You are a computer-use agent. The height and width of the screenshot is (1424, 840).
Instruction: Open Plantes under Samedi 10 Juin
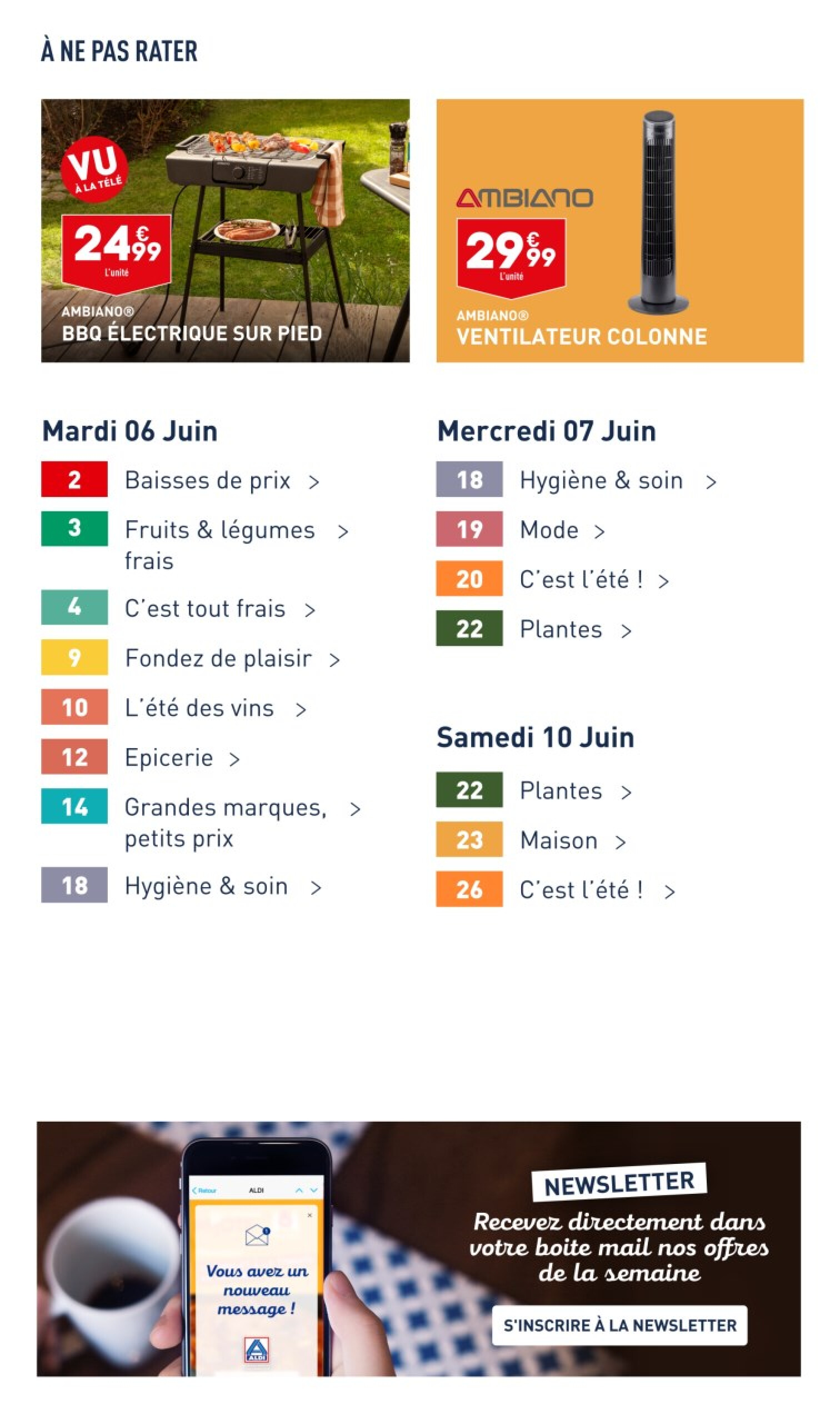click(534, 790)
